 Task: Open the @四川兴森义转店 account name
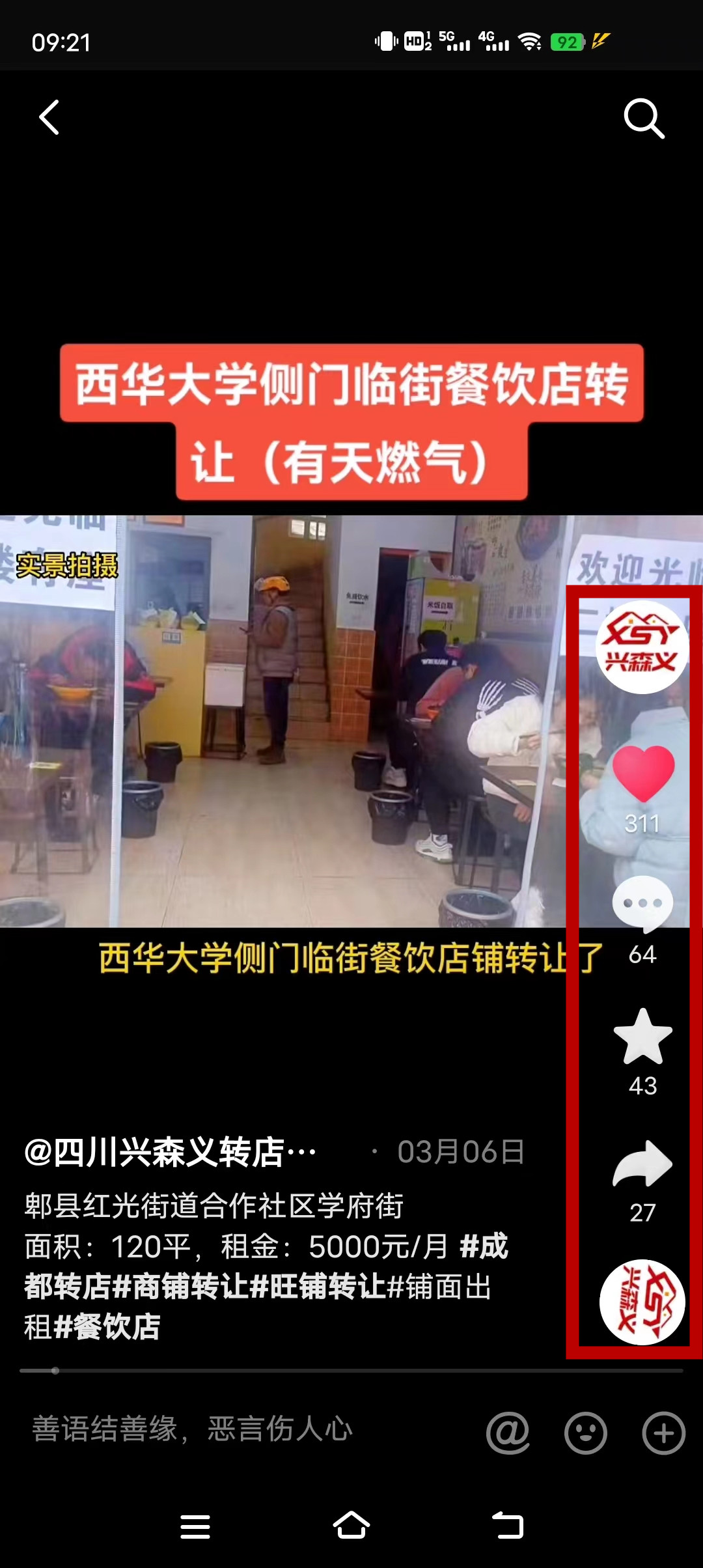[x=171, y=1152]
